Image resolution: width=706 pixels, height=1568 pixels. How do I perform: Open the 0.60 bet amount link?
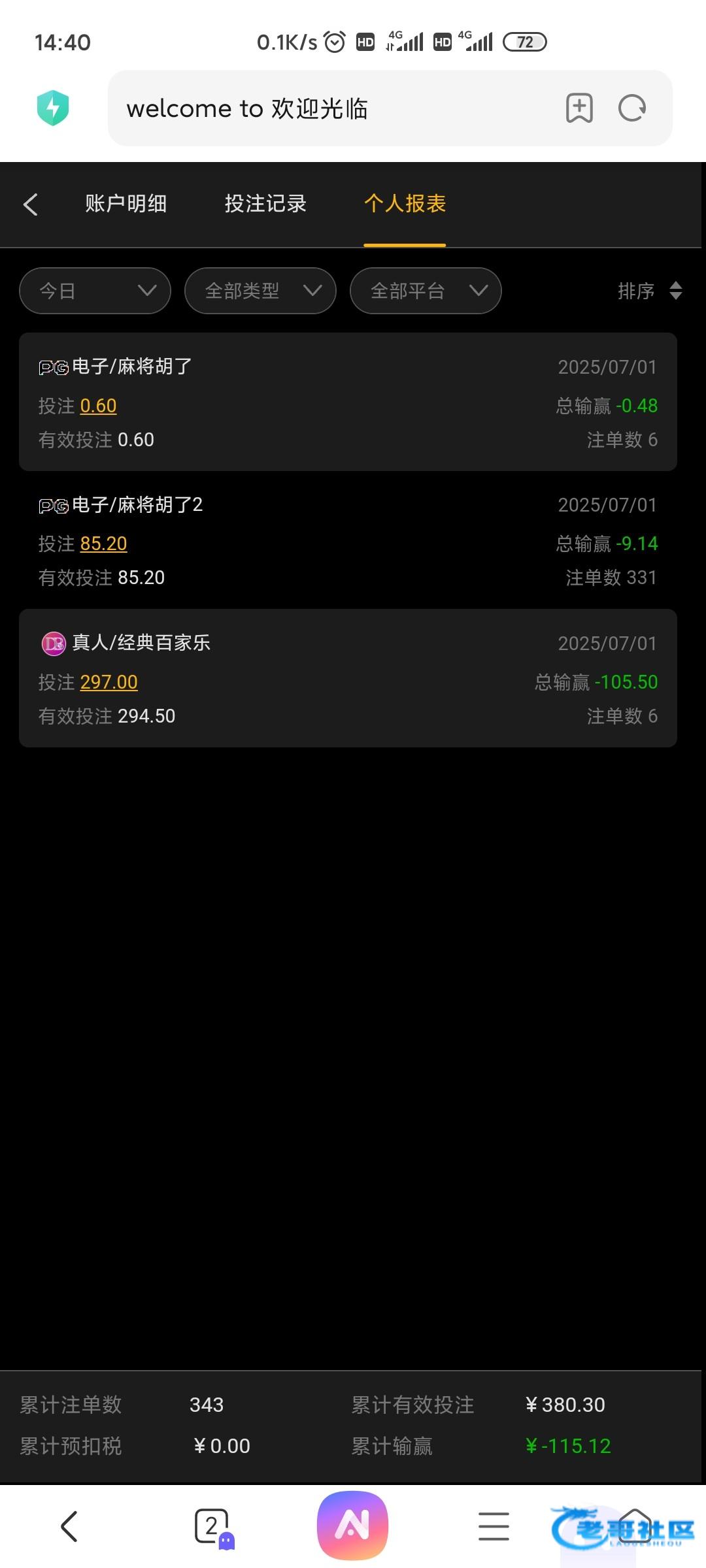(98, 406)
